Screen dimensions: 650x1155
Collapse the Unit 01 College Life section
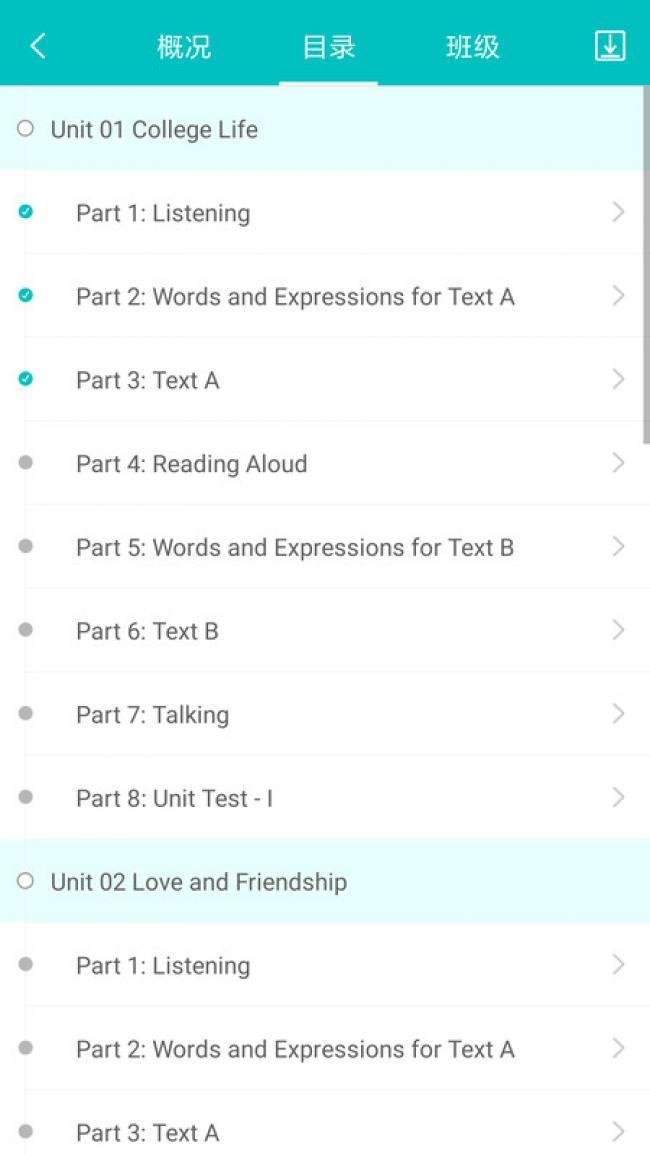[325, 129]
